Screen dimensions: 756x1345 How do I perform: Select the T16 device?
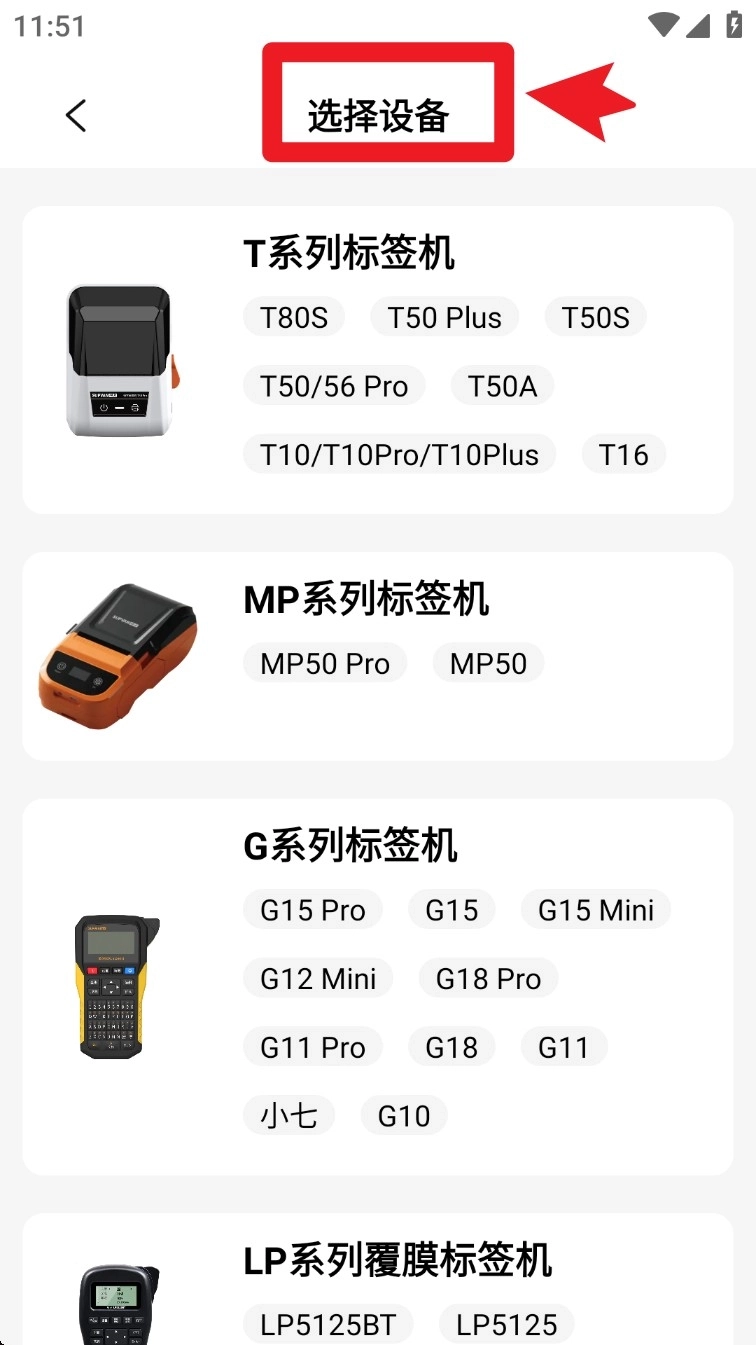click(623, 455)
